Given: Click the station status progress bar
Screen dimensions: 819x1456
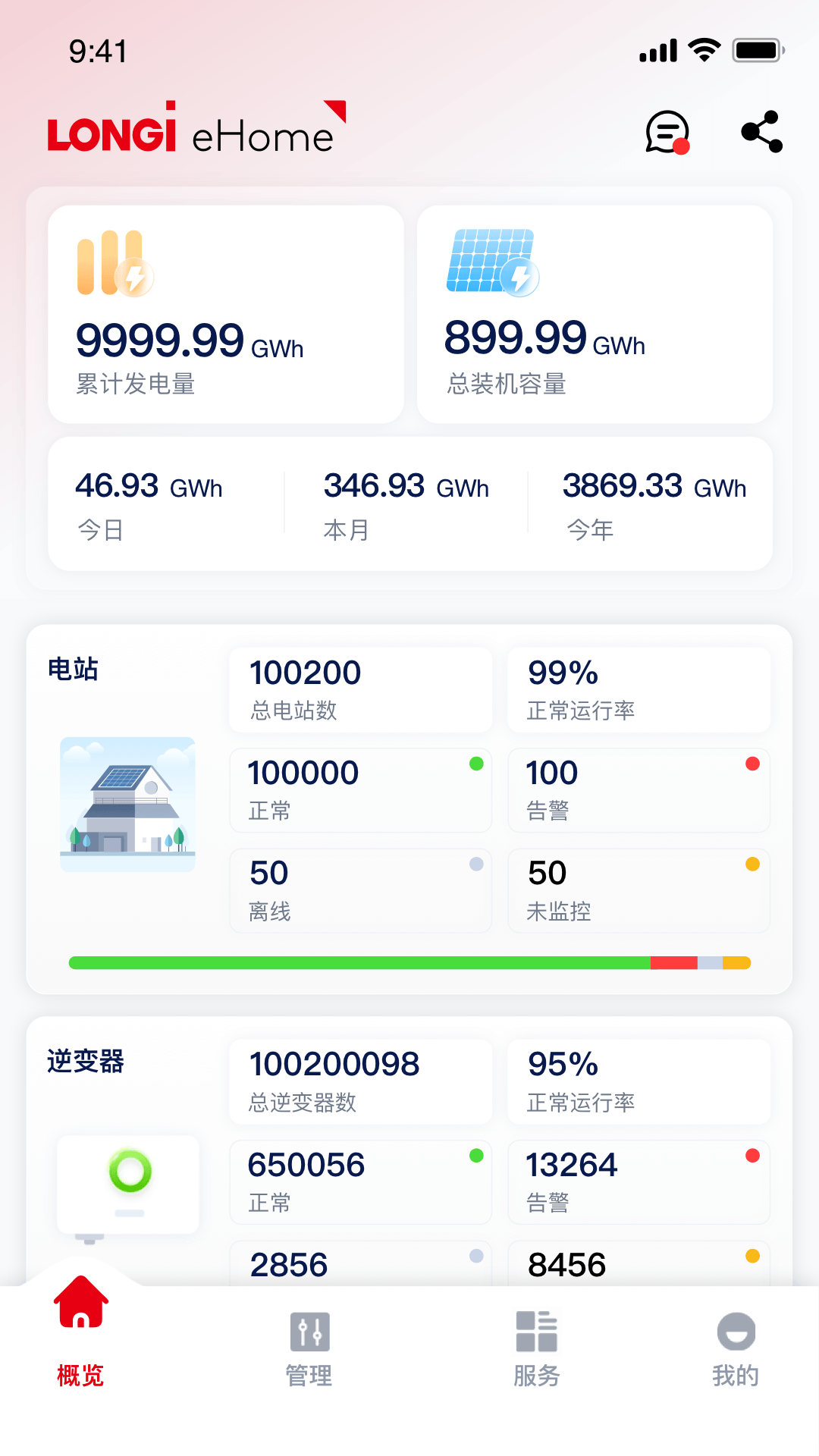Looking at the screenshot, I should pyautogui.click(x=409, y=962).
